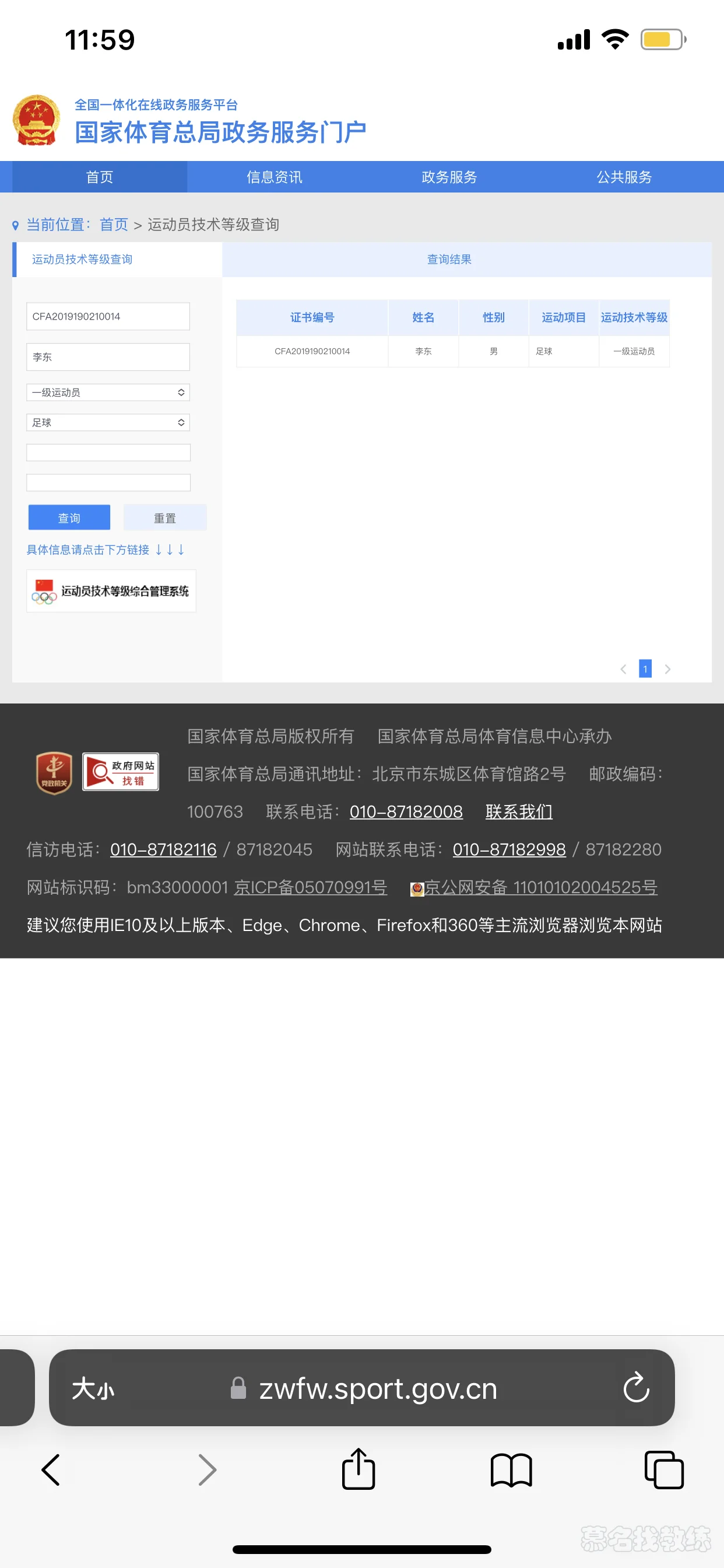Expand the 一级运动员 level dropdown
This screenshot has width=724, height=1568.
coord(108,393)
